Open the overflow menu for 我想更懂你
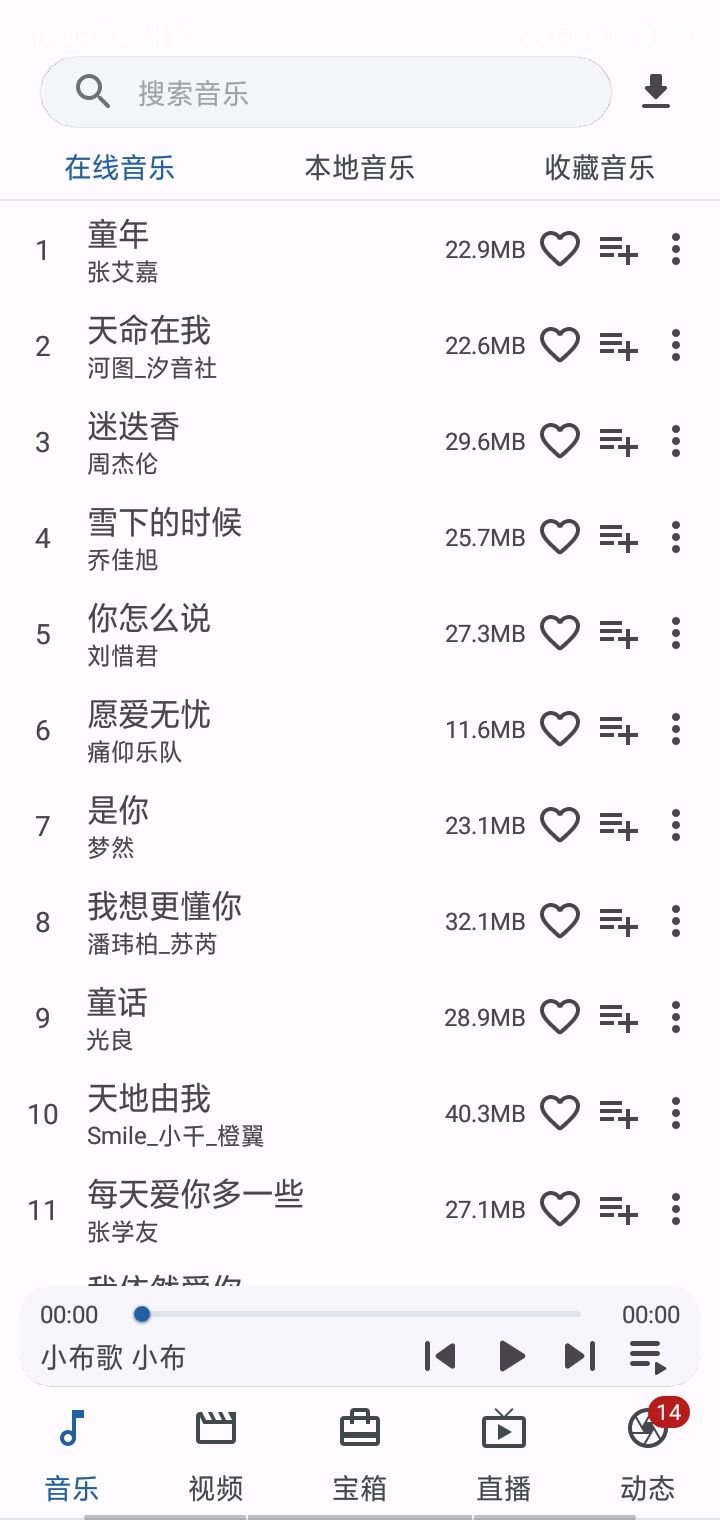The height and width of the screenshot is (1520, 720). [676, 922]
